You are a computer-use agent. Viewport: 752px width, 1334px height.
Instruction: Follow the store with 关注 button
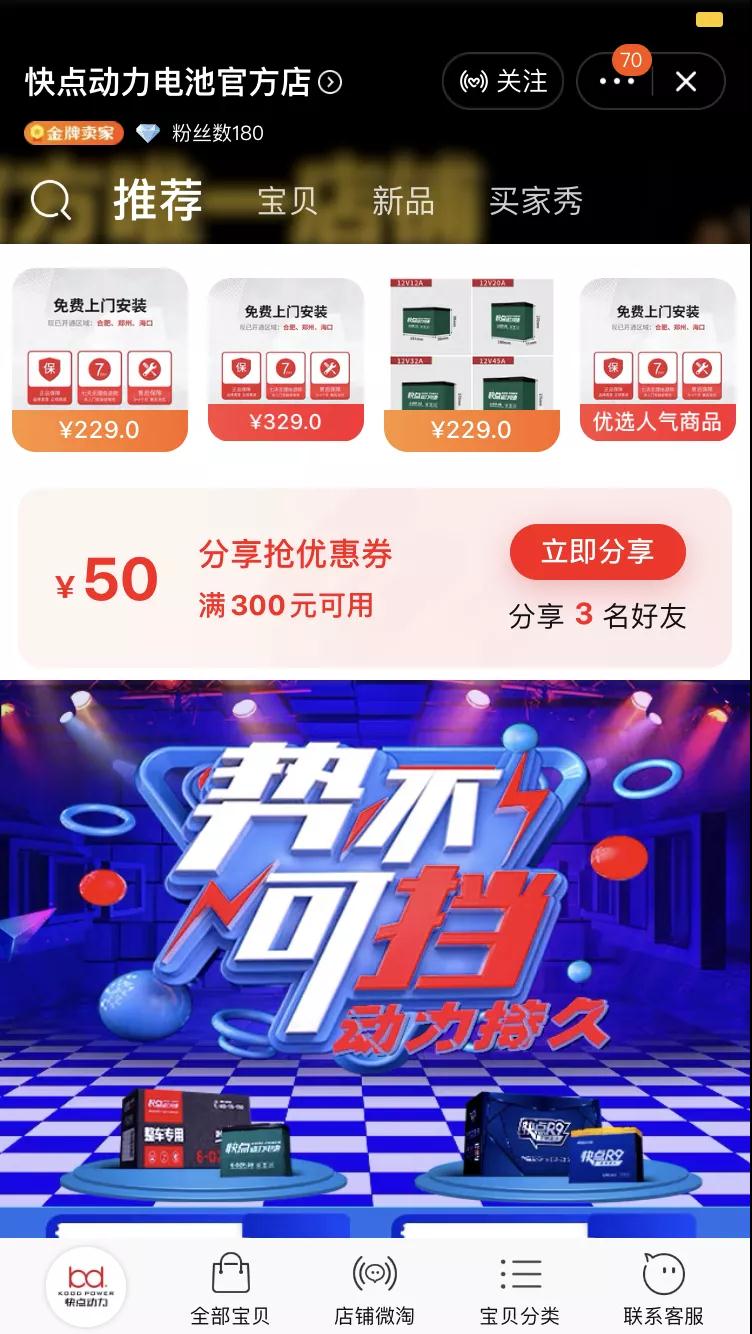click(x=503, y=81)
